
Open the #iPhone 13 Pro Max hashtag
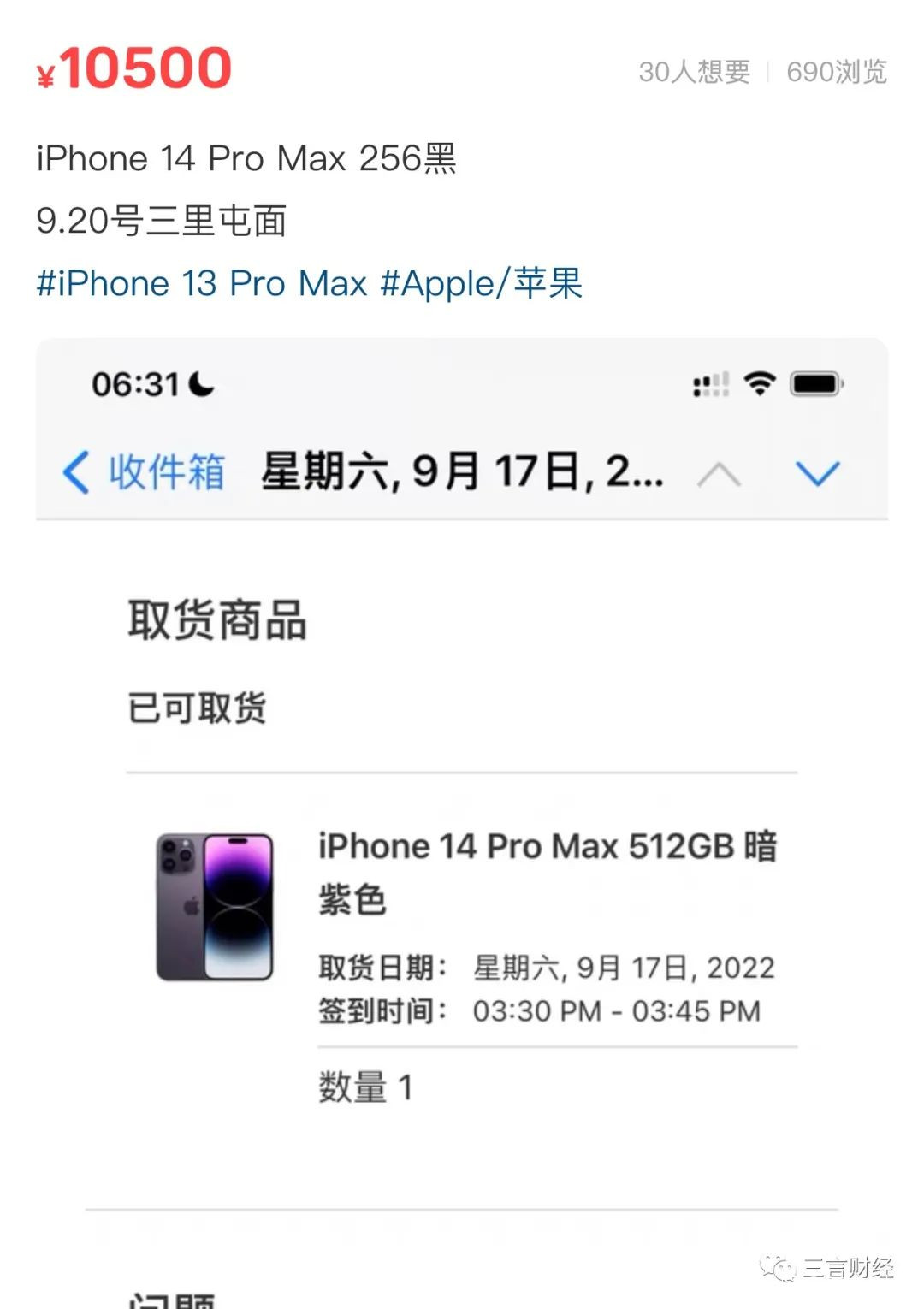tap(201, 284)
